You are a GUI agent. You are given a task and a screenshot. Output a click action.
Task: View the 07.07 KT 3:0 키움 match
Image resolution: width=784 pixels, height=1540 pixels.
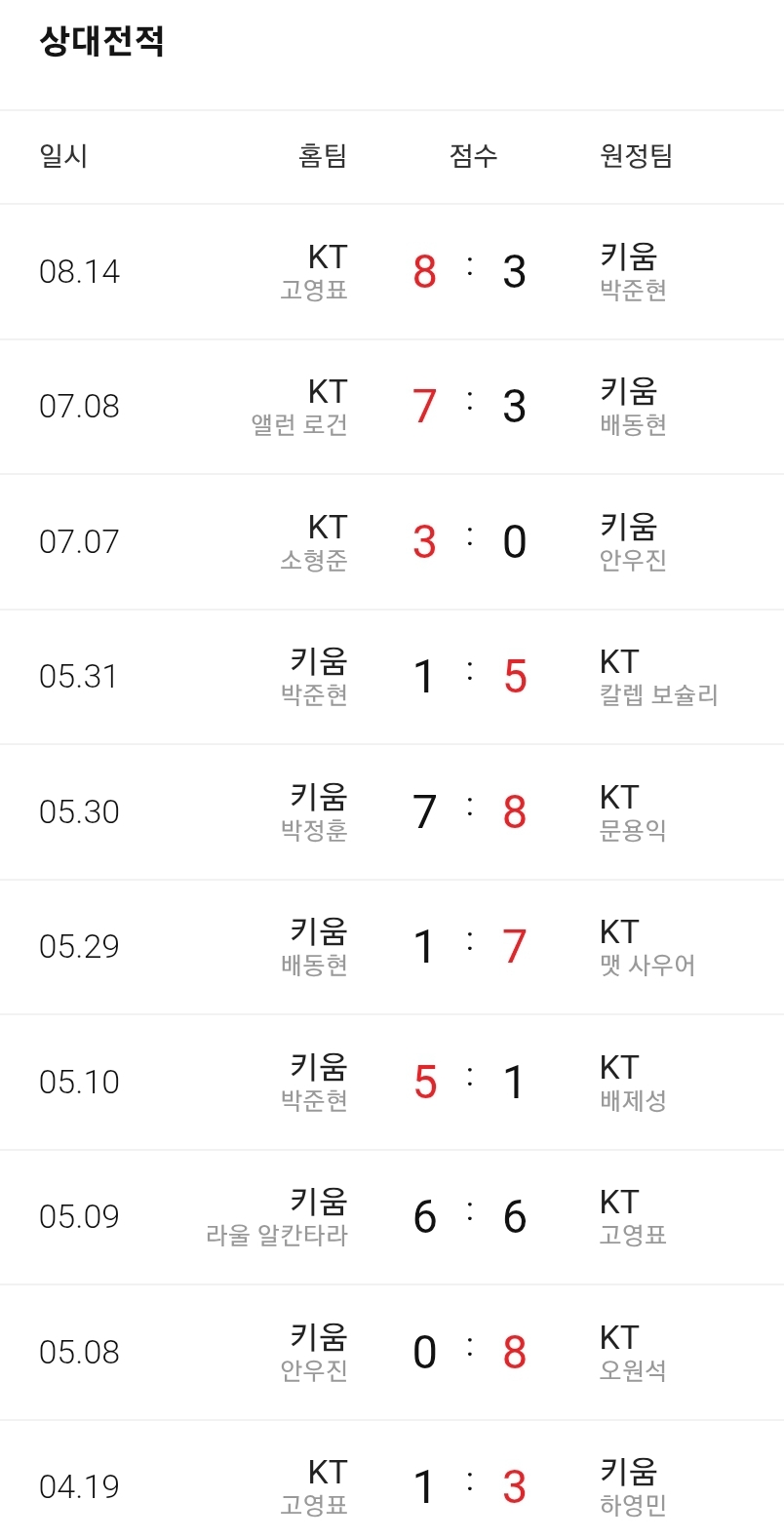click(392, 542)
